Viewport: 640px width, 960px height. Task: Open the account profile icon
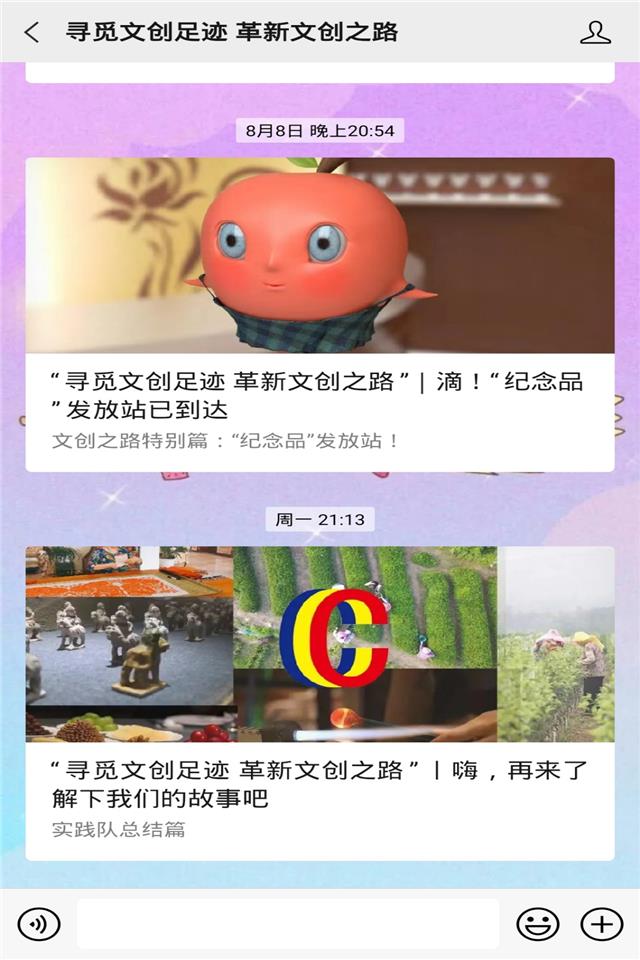(x=595, y=32)
